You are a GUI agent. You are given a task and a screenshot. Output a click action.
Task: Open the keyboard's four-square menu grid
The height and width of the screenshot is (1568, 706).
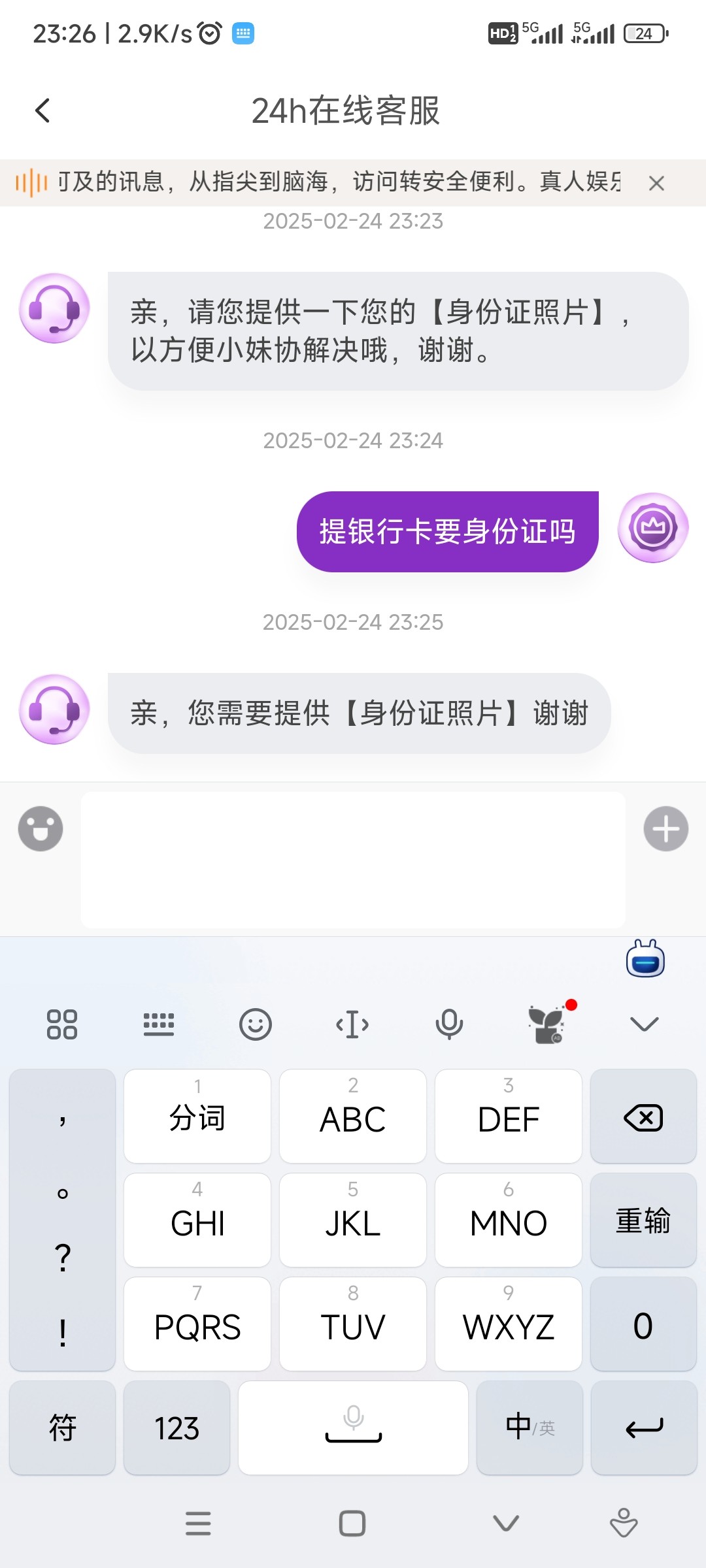pos(62,1024)
